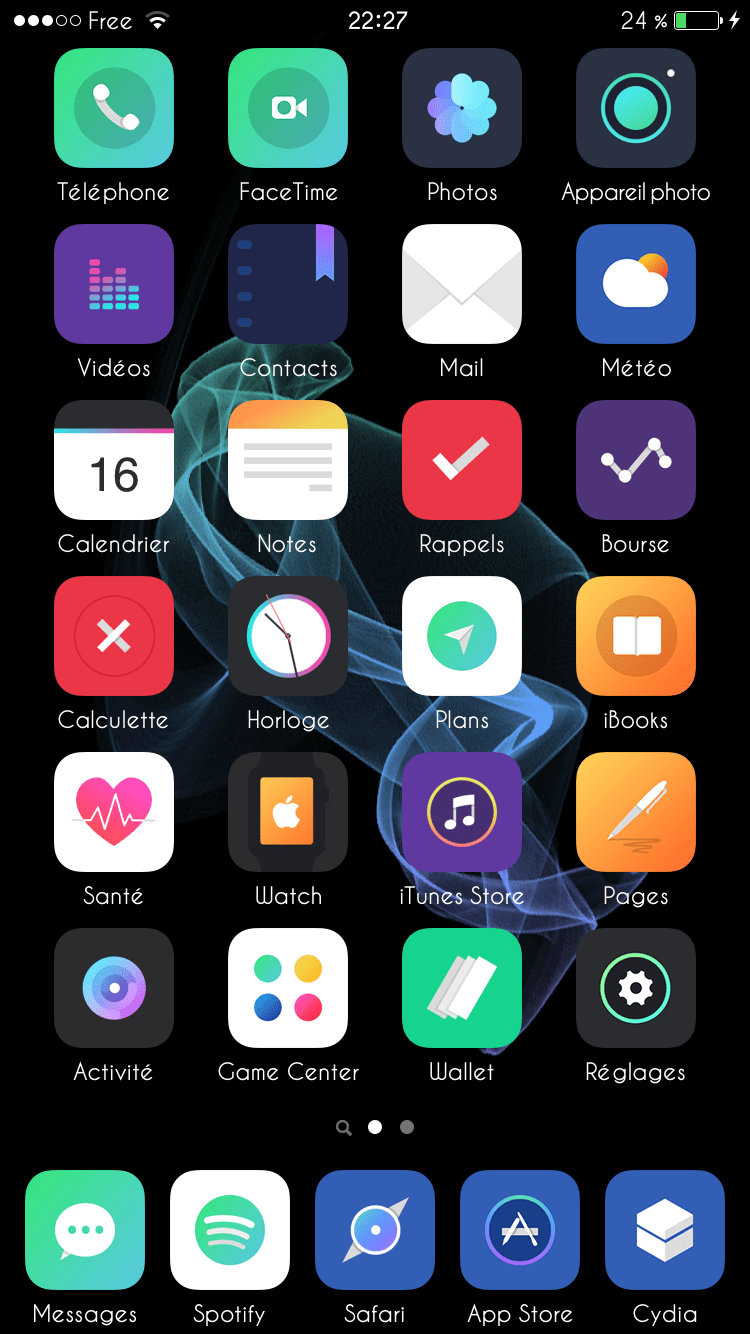Open the Photos app
The image size is (750, 1334).
click(462, 108)
